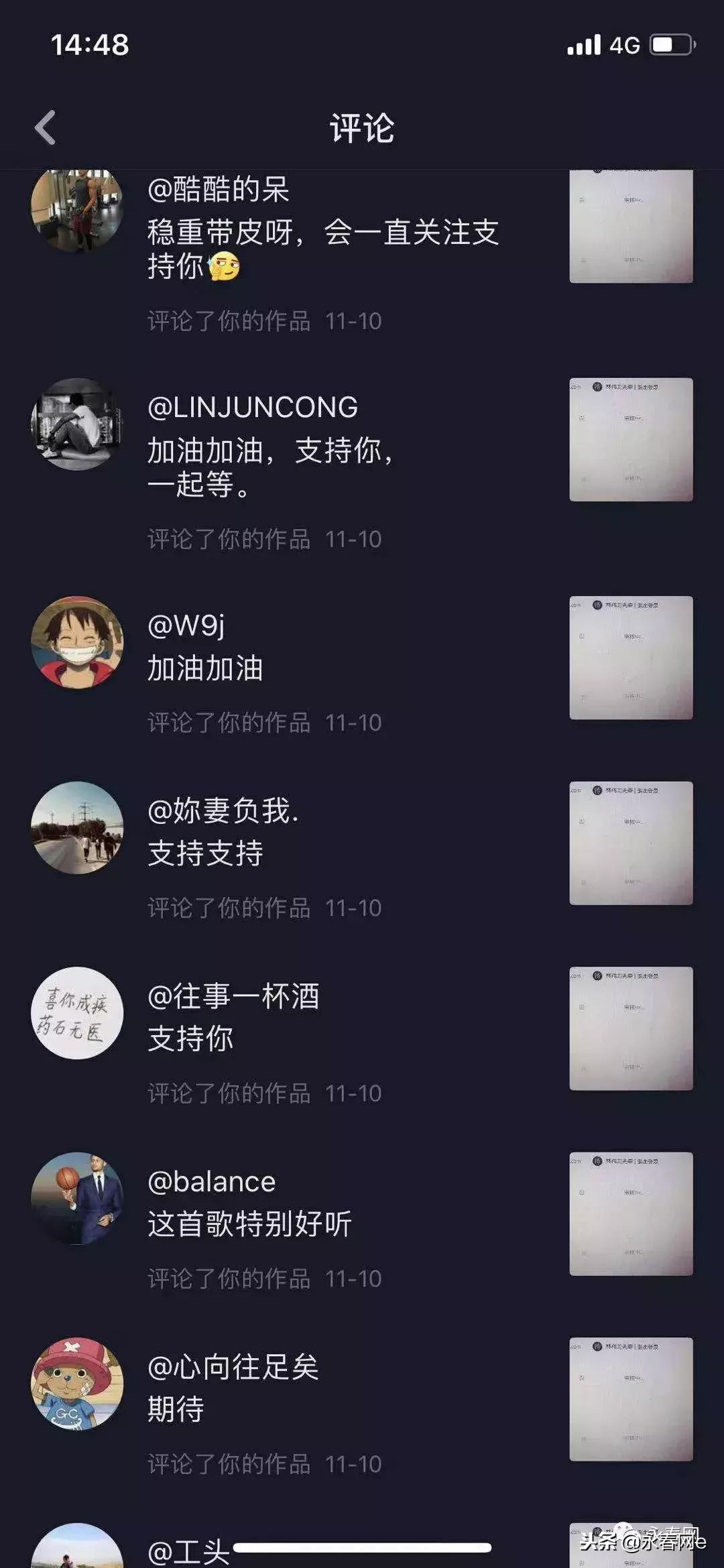Viewport: 724px width, 1568px height.
Task: Open the Chopper avatar of @心向往足矣
Action: pyautogui.click(x=77, y=1386)
